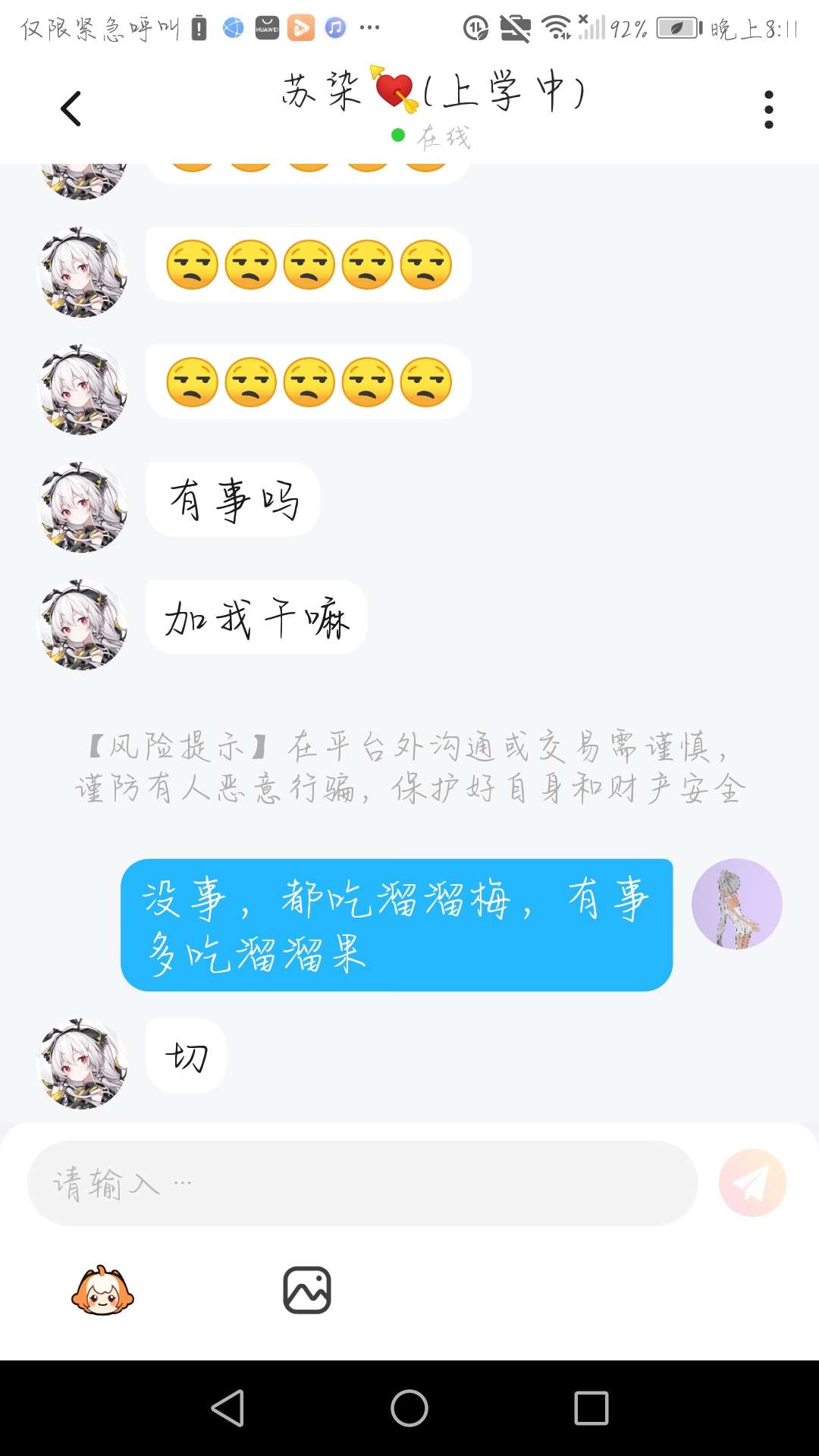819x1456 pixels.
Task: Tap the 请输入 message input field
Action: click(362, 1183)
